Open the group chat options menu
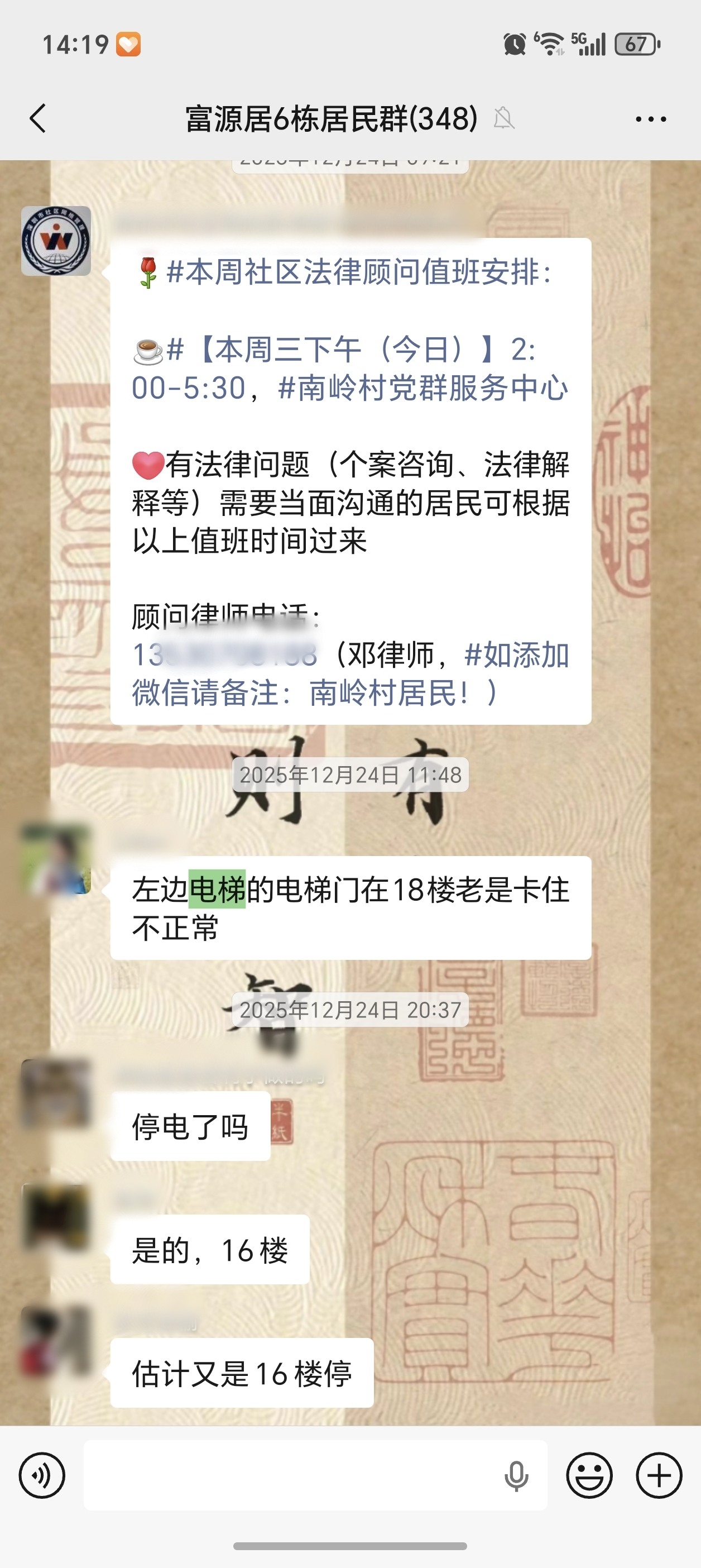The image size is (701, 1568). [651, 119]
